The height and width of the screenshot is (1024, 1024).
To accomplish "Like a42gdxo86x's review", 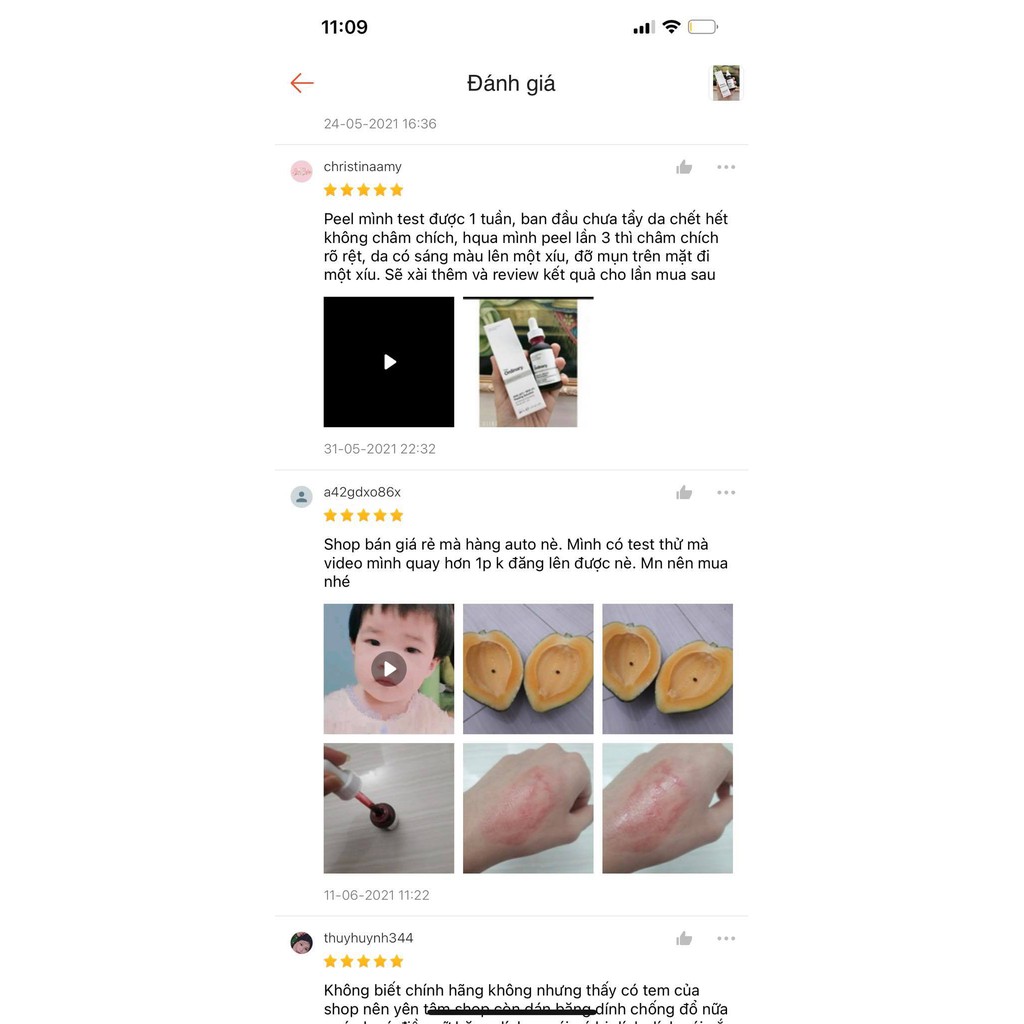I will coord(684,492).
